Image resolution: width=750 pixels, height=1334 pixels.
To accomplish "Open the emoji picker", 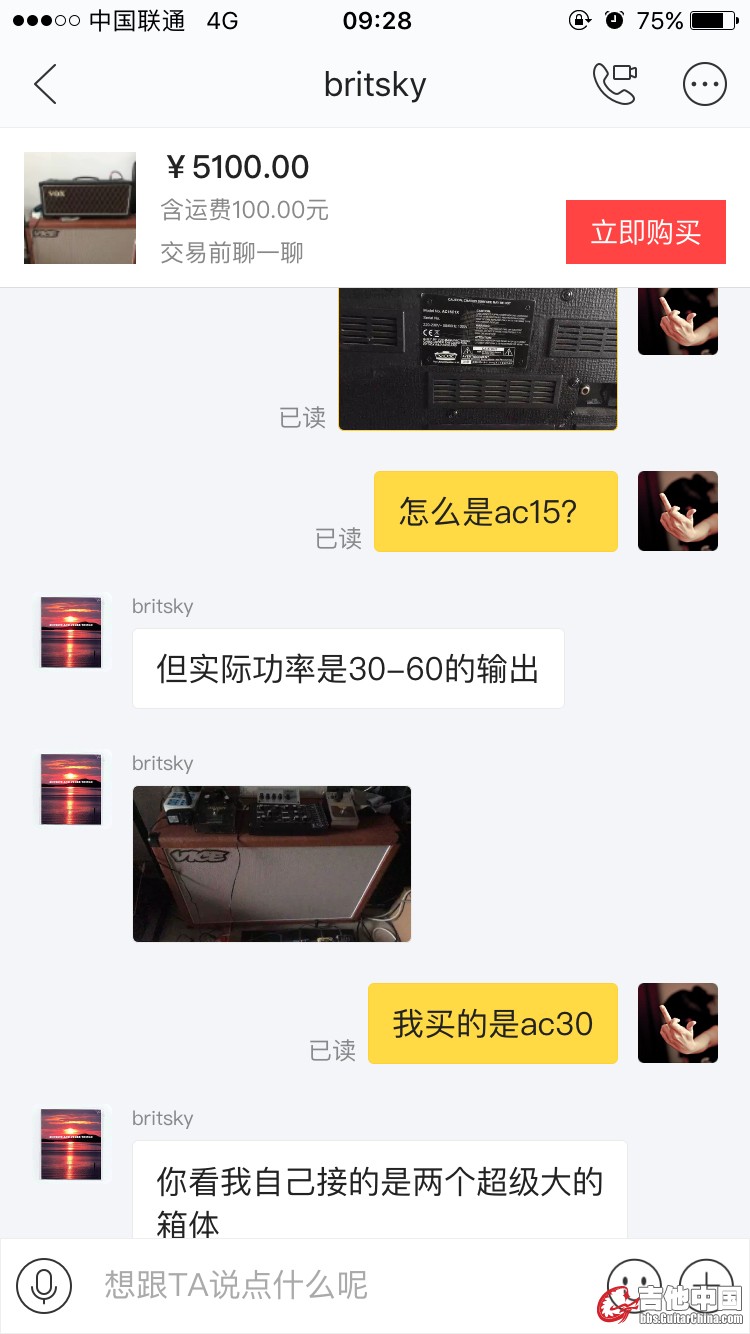I will [634, 1283].
